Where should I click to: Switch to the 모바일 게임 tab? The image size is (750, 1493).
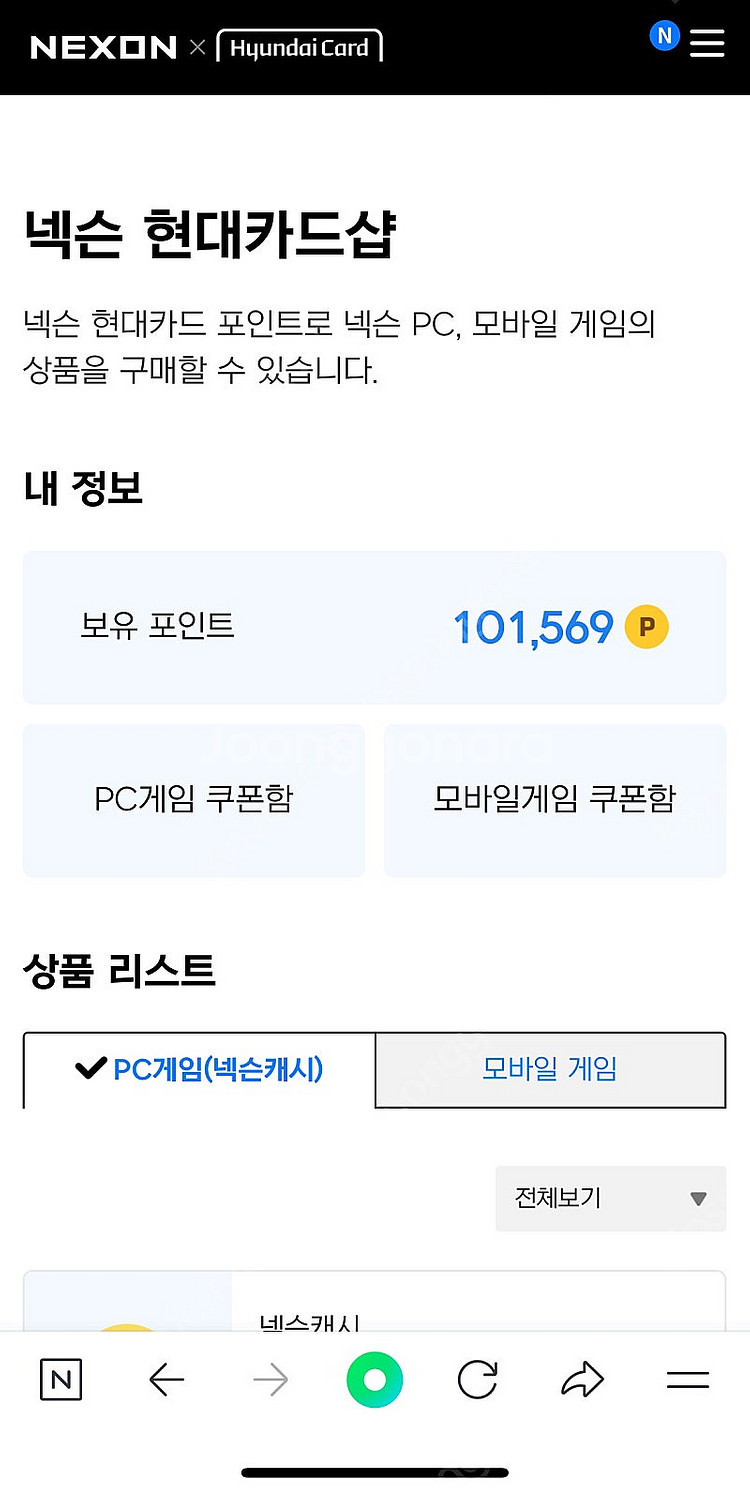pos(550,1069)
